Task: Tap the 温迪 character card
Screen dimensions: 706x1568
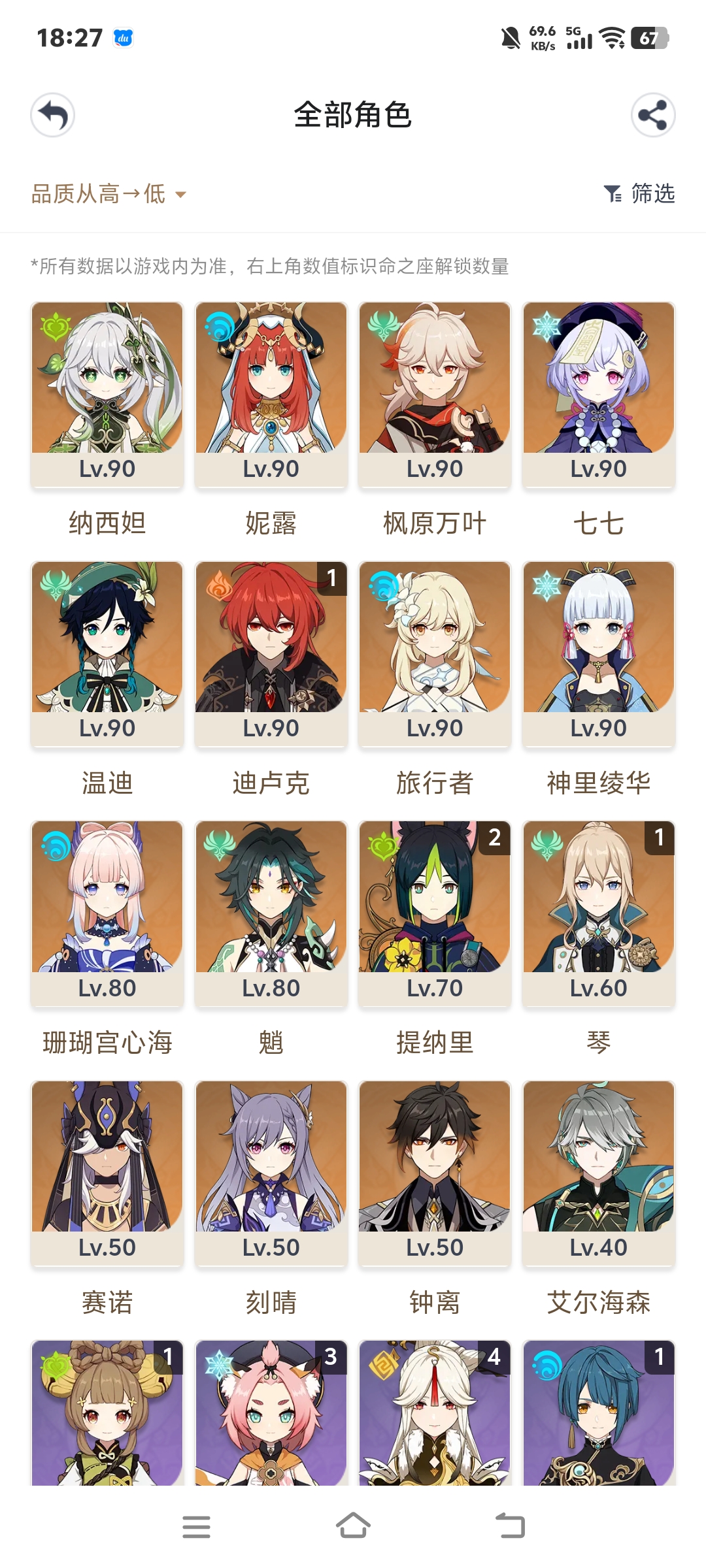Action: (x=107, y=653)
